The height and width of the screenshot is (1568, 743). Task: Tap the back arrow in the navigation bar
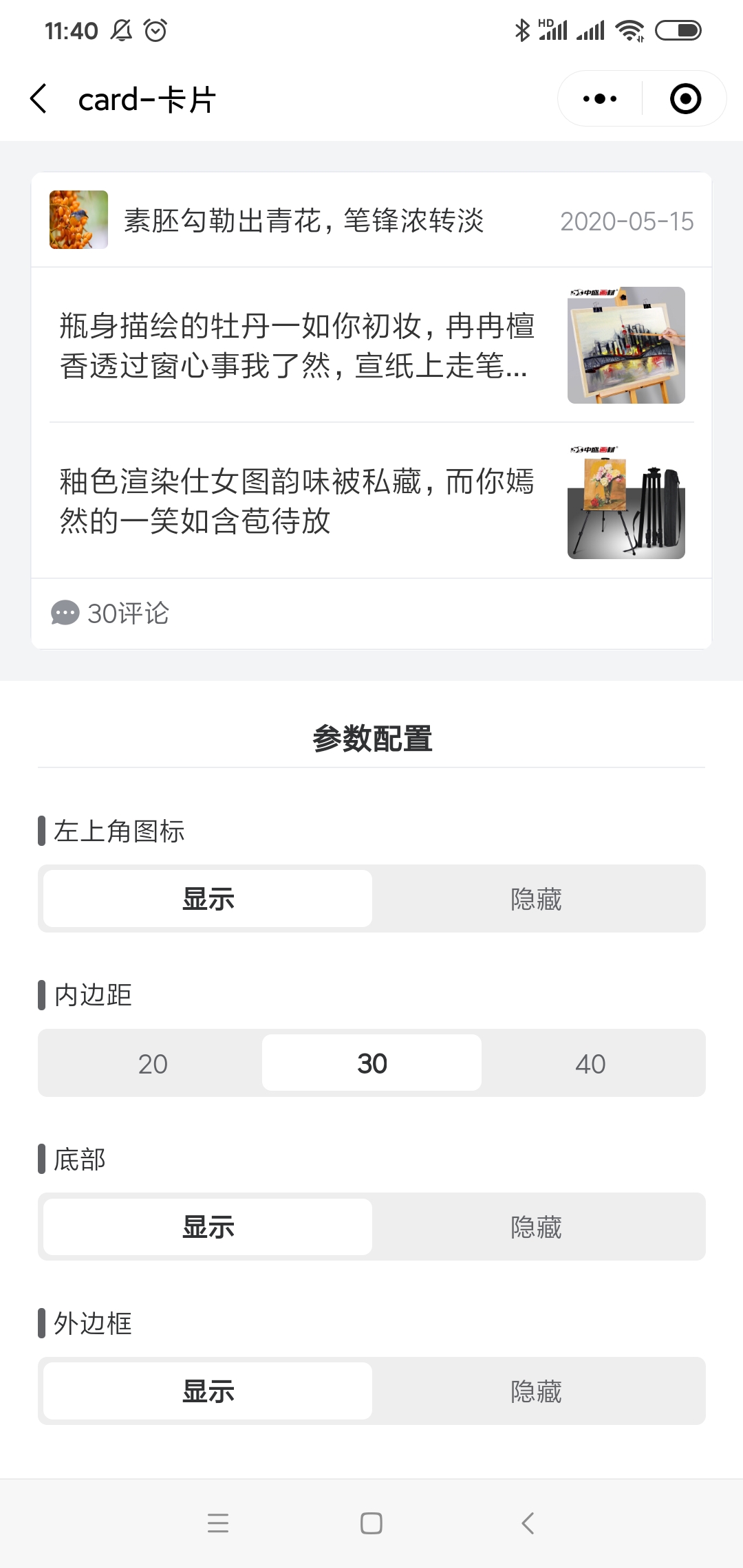coord(39,98)
